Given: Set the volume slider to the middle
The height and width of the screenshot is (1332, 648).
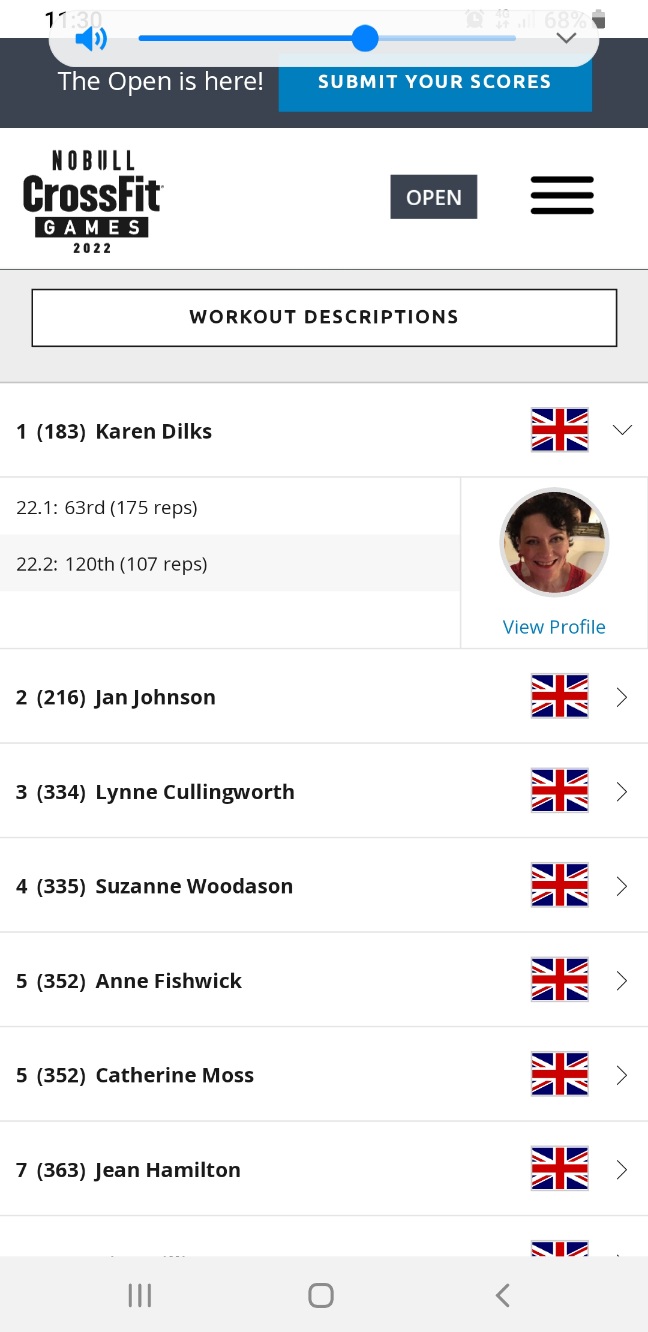Looking at the screenshot, I should [327, 39].
